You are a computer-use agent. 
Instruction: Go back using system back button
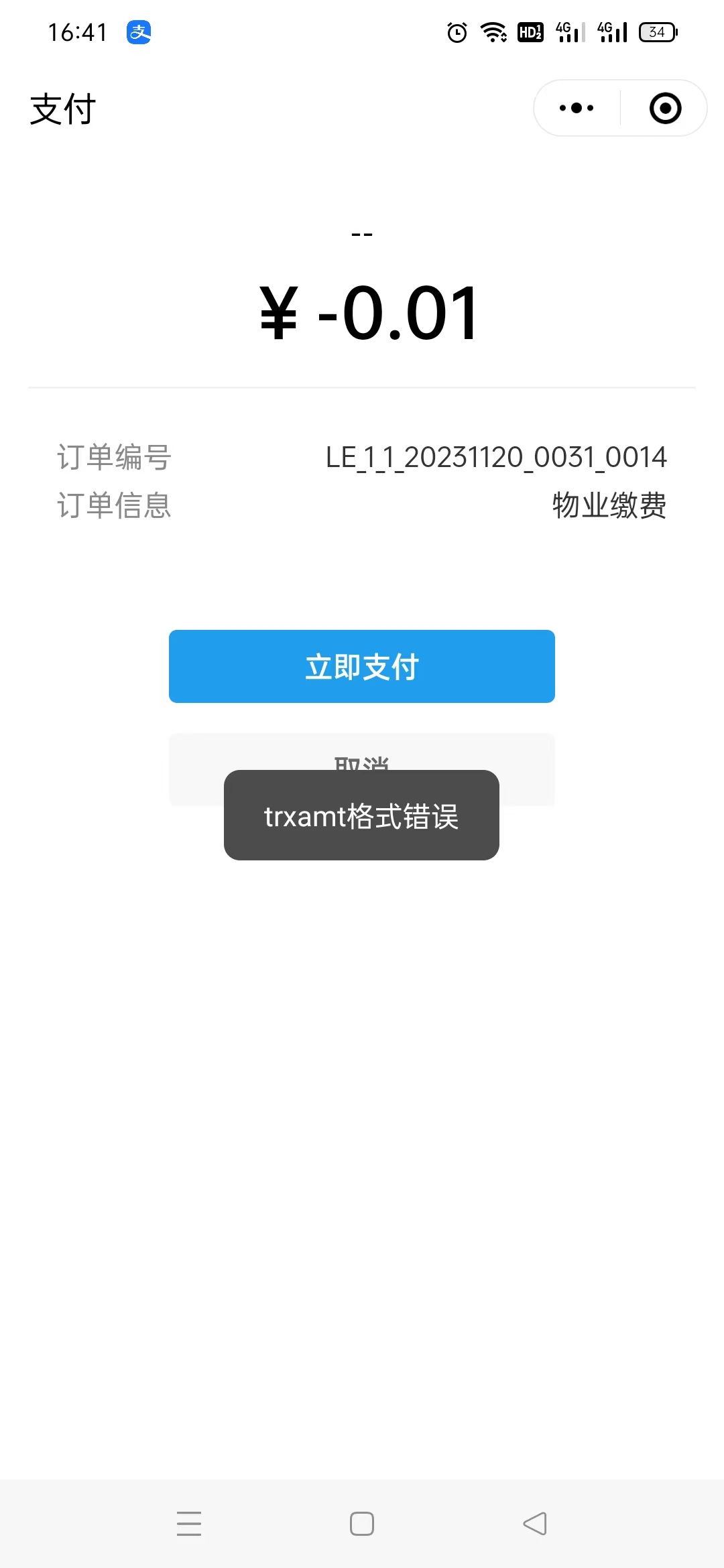535,1523
